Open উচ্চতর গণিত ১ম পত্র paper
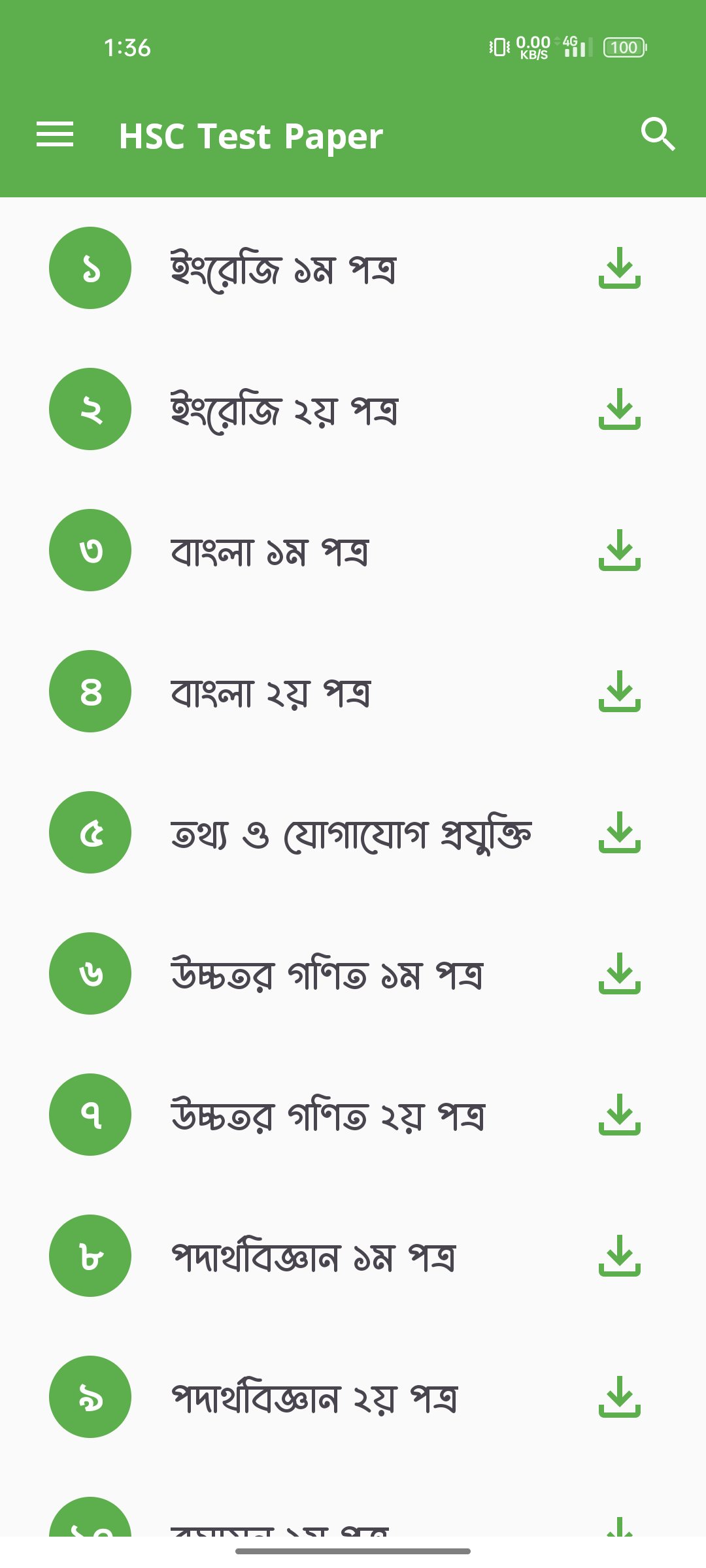This screenshot has height=1568, width=706. (x=327, y=974)
